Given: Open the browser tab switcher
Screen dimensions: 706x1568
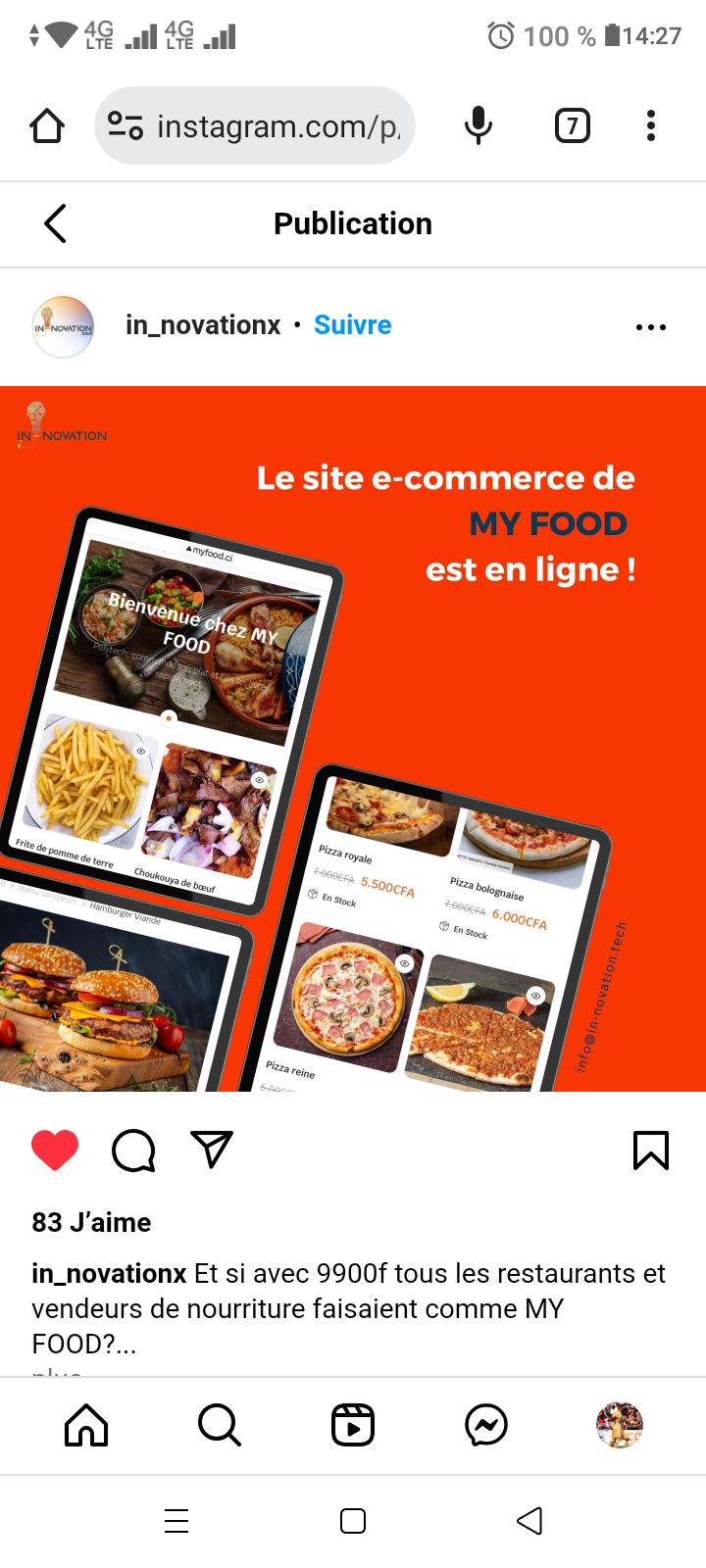Looking at the screenshot, I should [573, 125].
